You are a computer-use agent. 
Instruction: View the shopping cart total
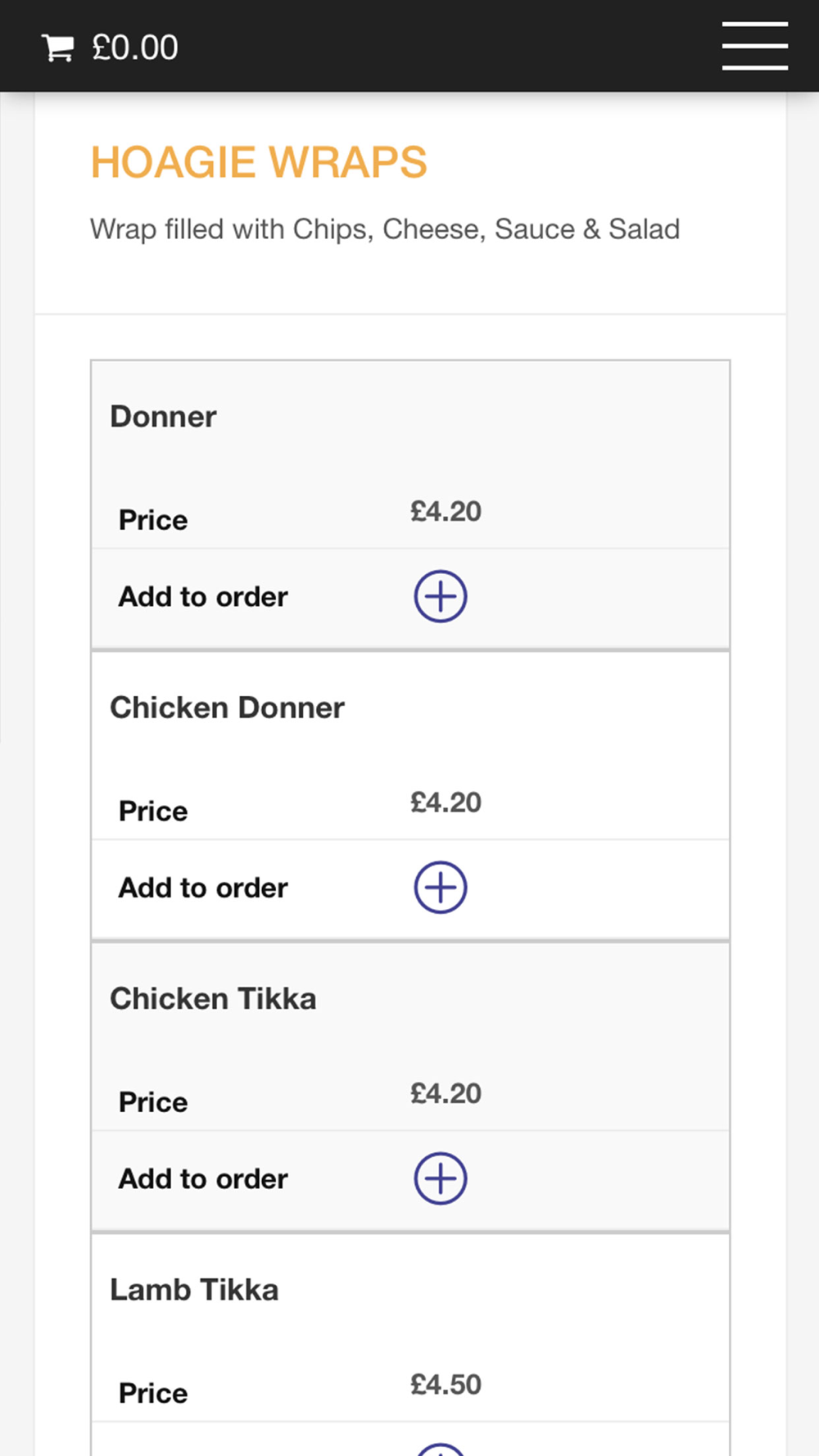click(110, 47)
